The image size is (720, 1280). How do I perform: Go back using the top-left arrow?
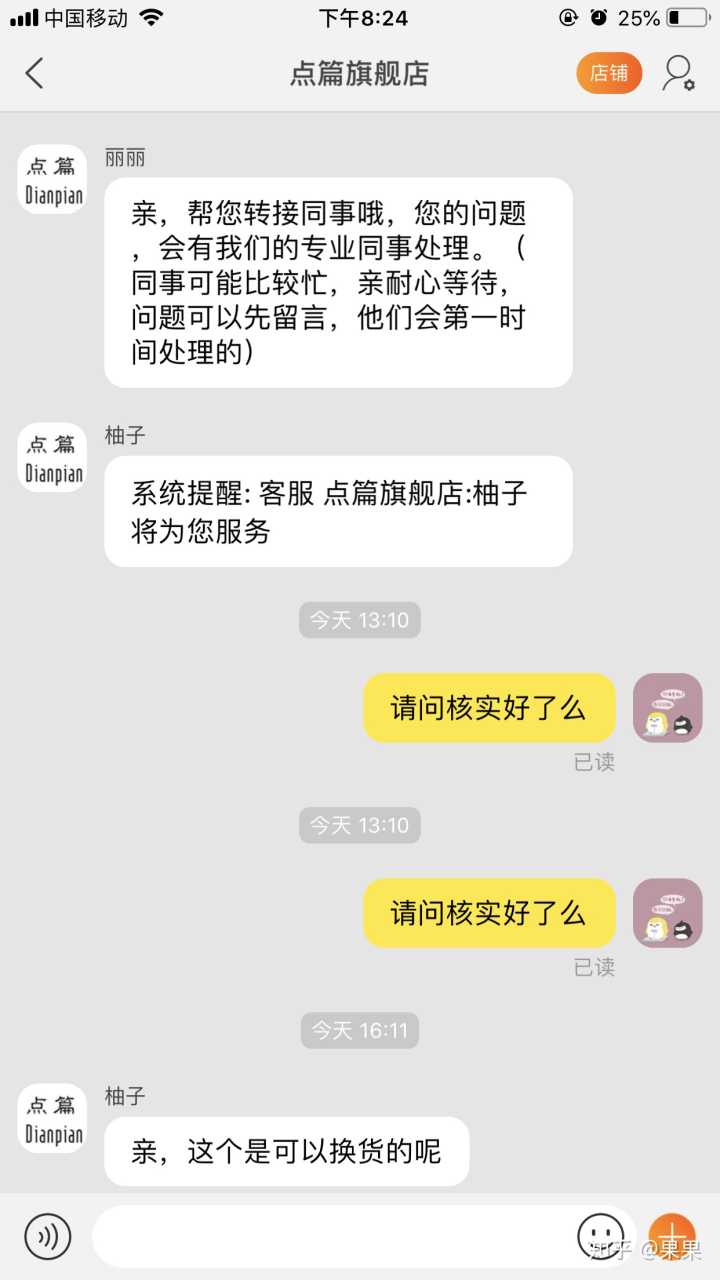coord(35,73)
